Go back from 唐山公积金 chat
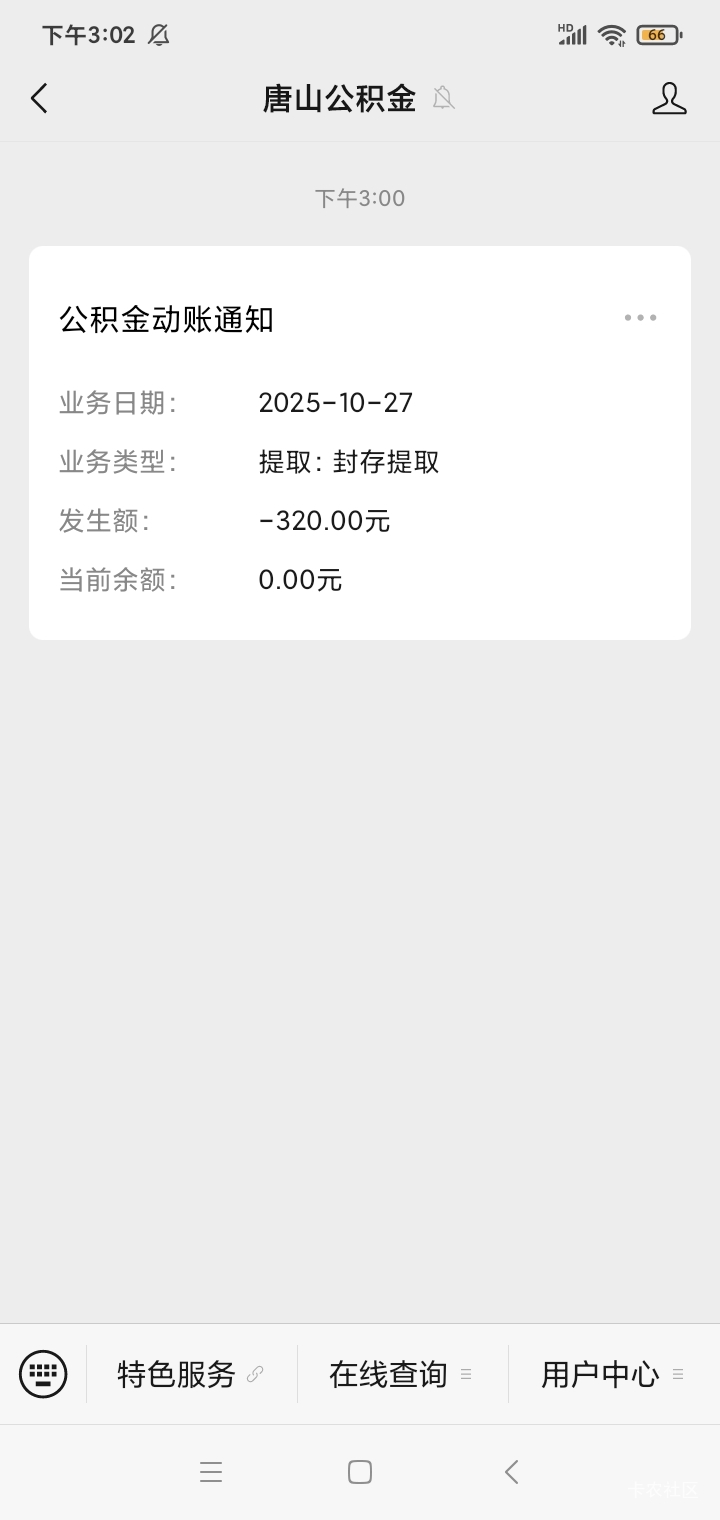 click(39, 98)
